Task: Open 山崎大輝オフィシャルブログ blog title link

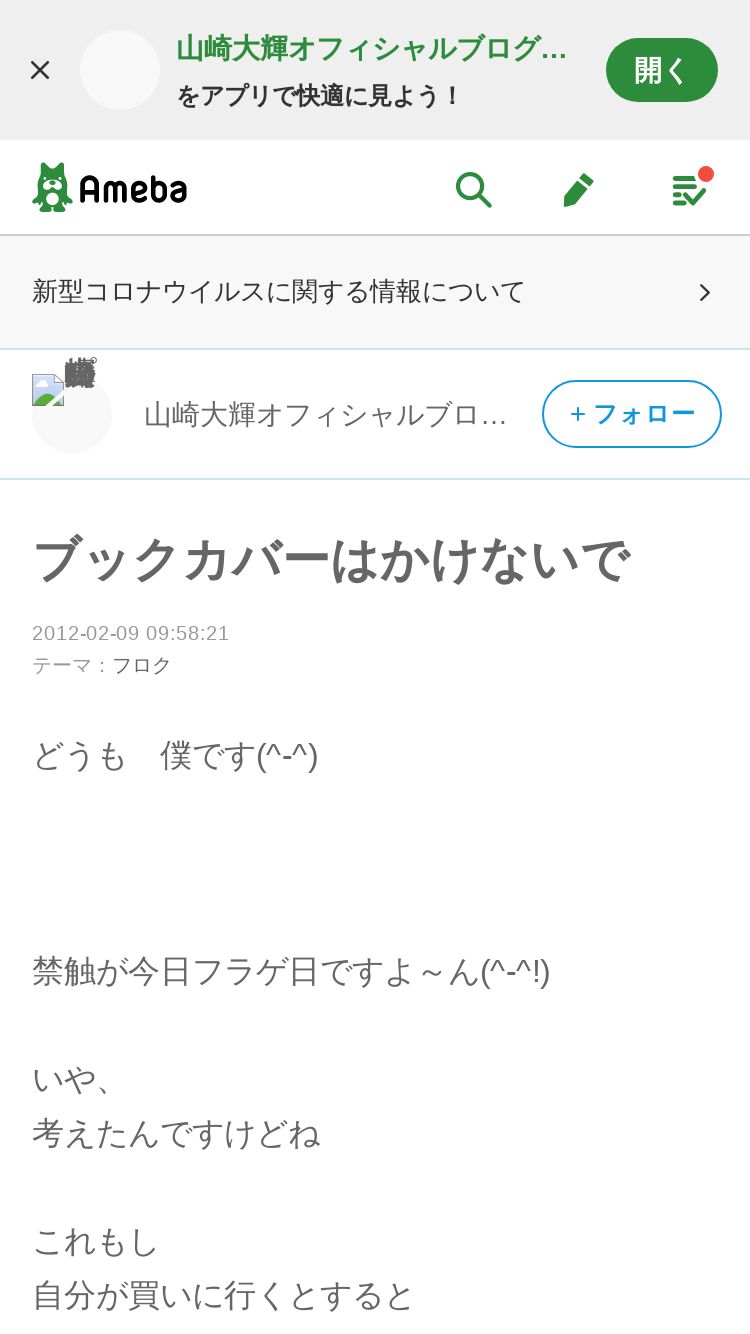Action: point(325,414)
